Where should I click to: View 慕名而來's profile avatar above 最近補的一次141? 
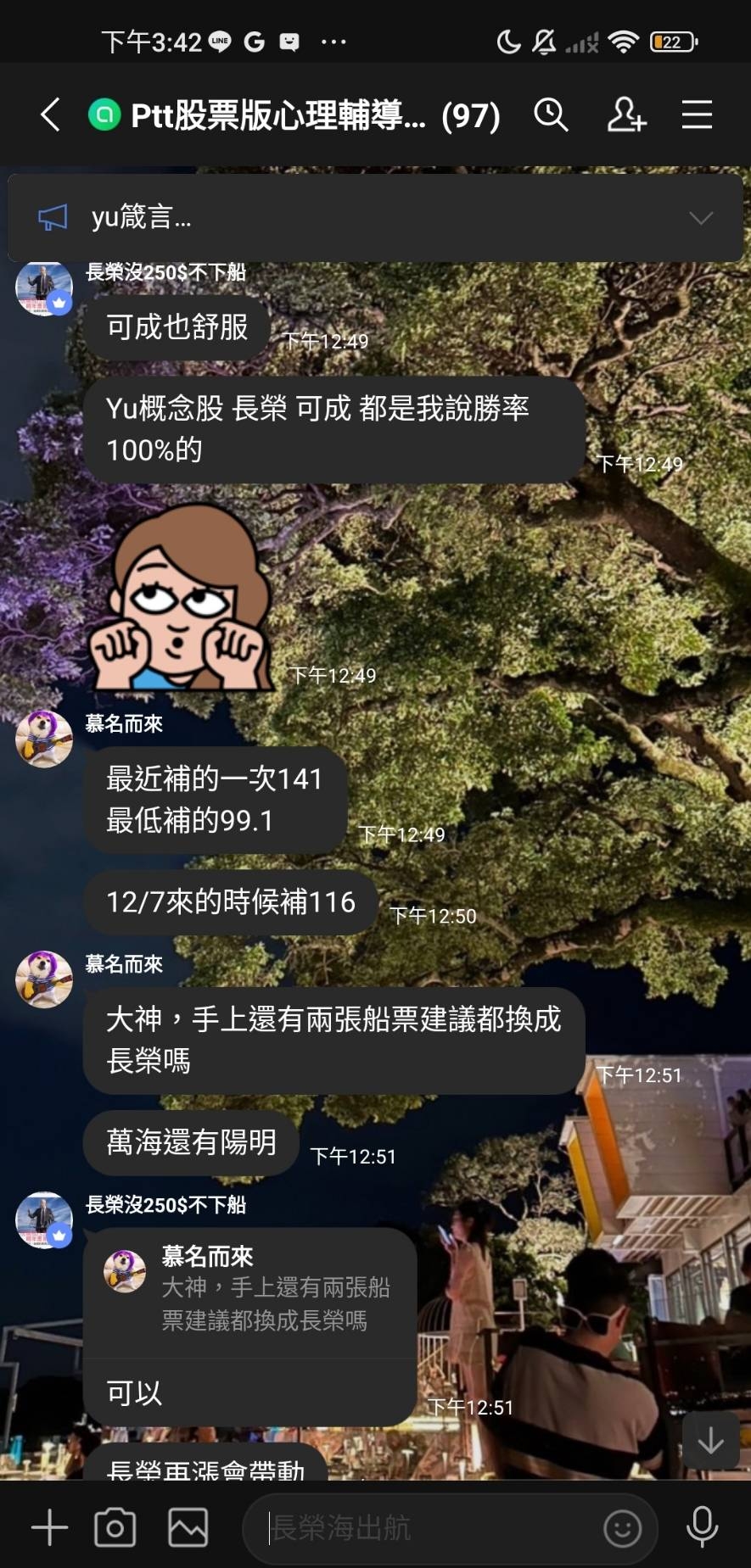[x=44, y=739]
